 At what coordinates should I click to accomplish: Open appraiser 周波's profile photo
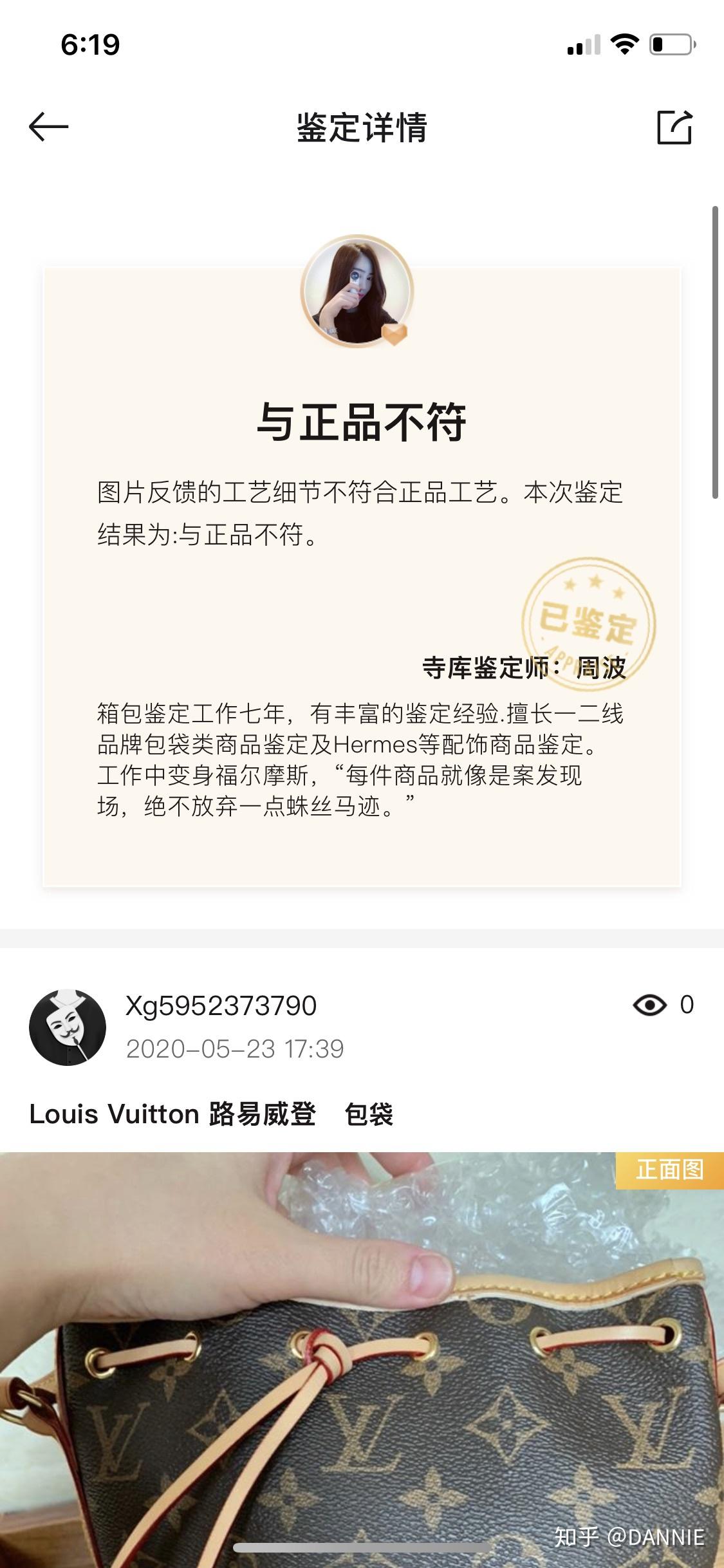coord(357,292)
